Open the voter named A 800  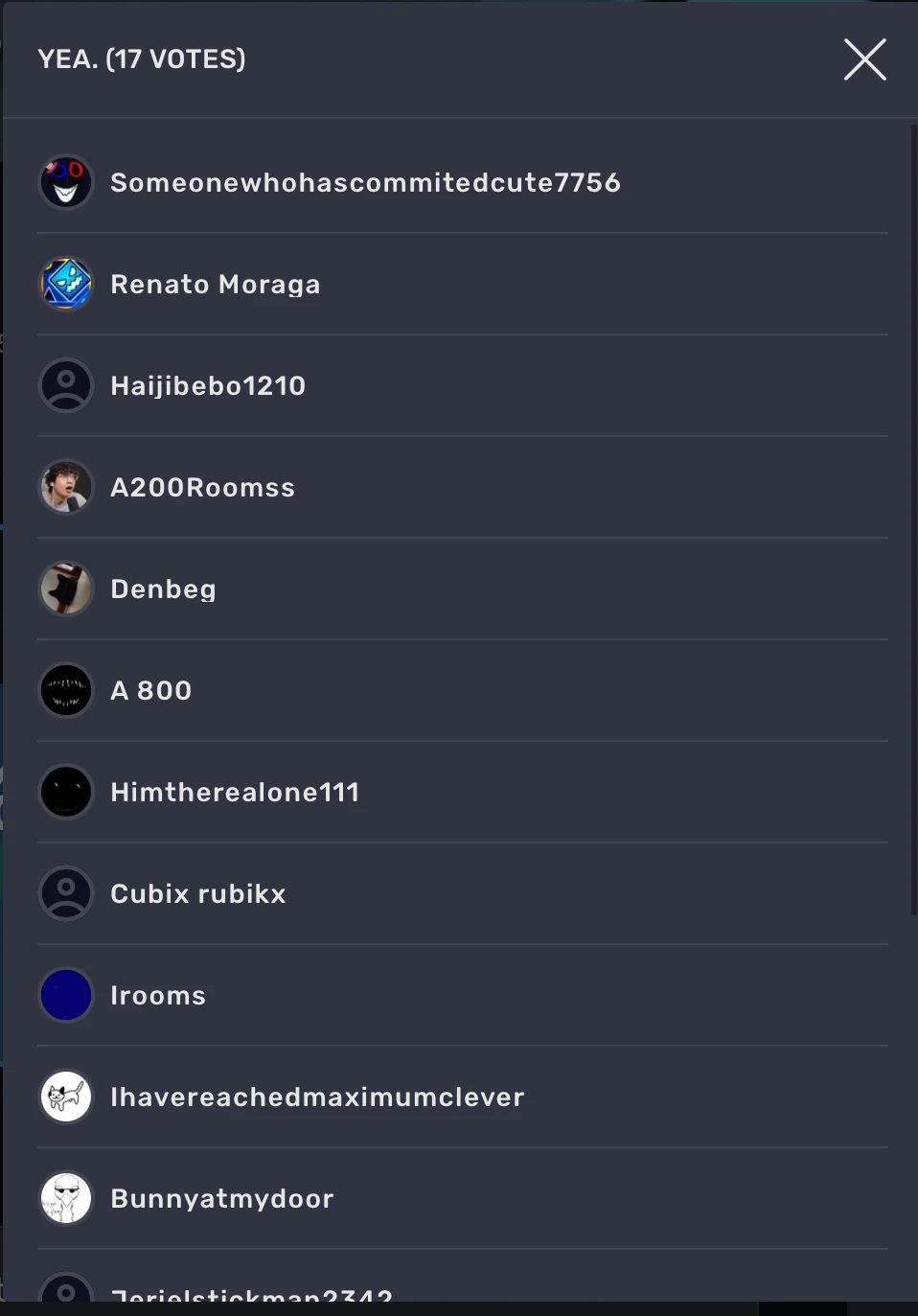[x=151, y=691]
